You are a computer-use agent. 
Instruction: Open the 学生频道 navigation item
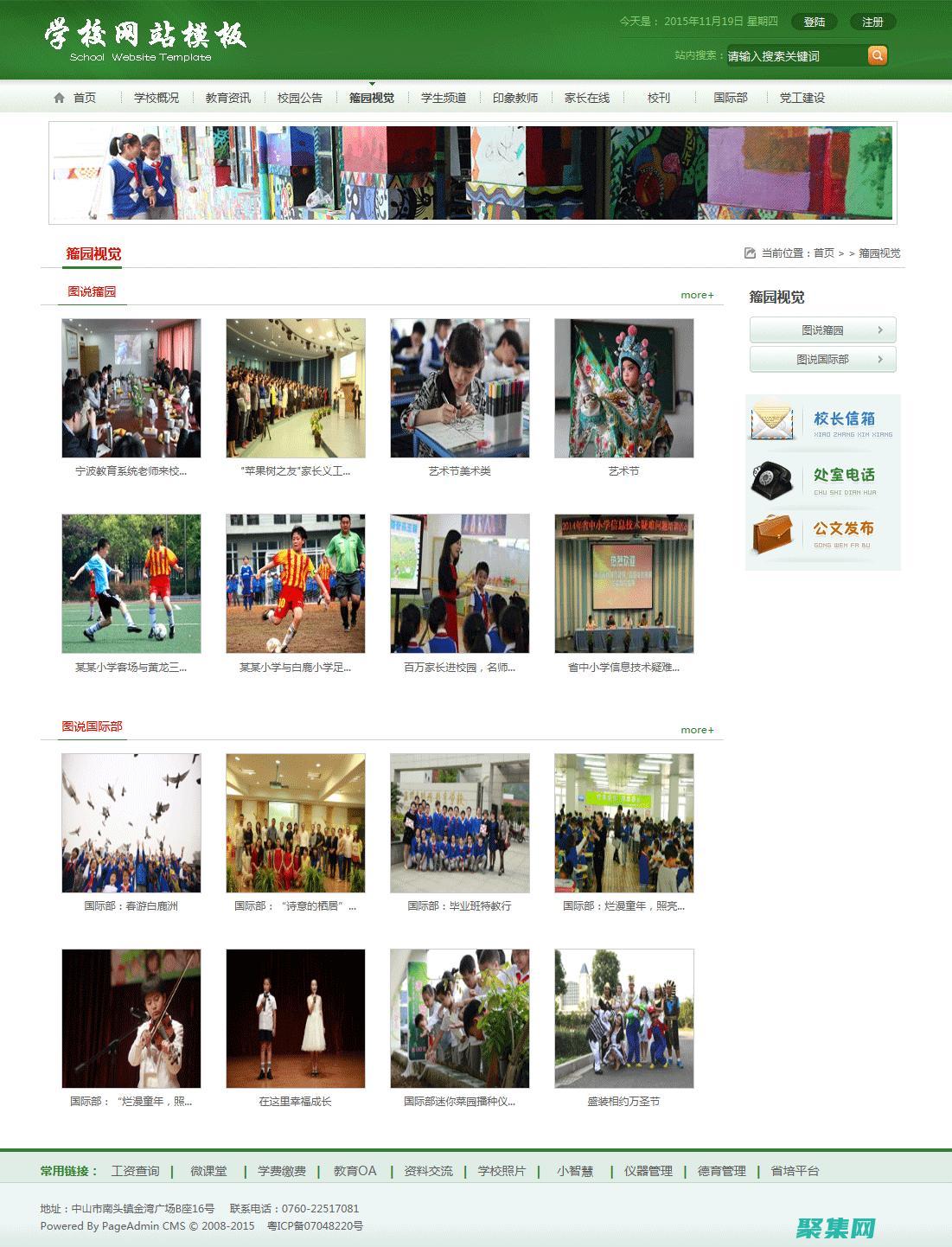tap(444, 98)
